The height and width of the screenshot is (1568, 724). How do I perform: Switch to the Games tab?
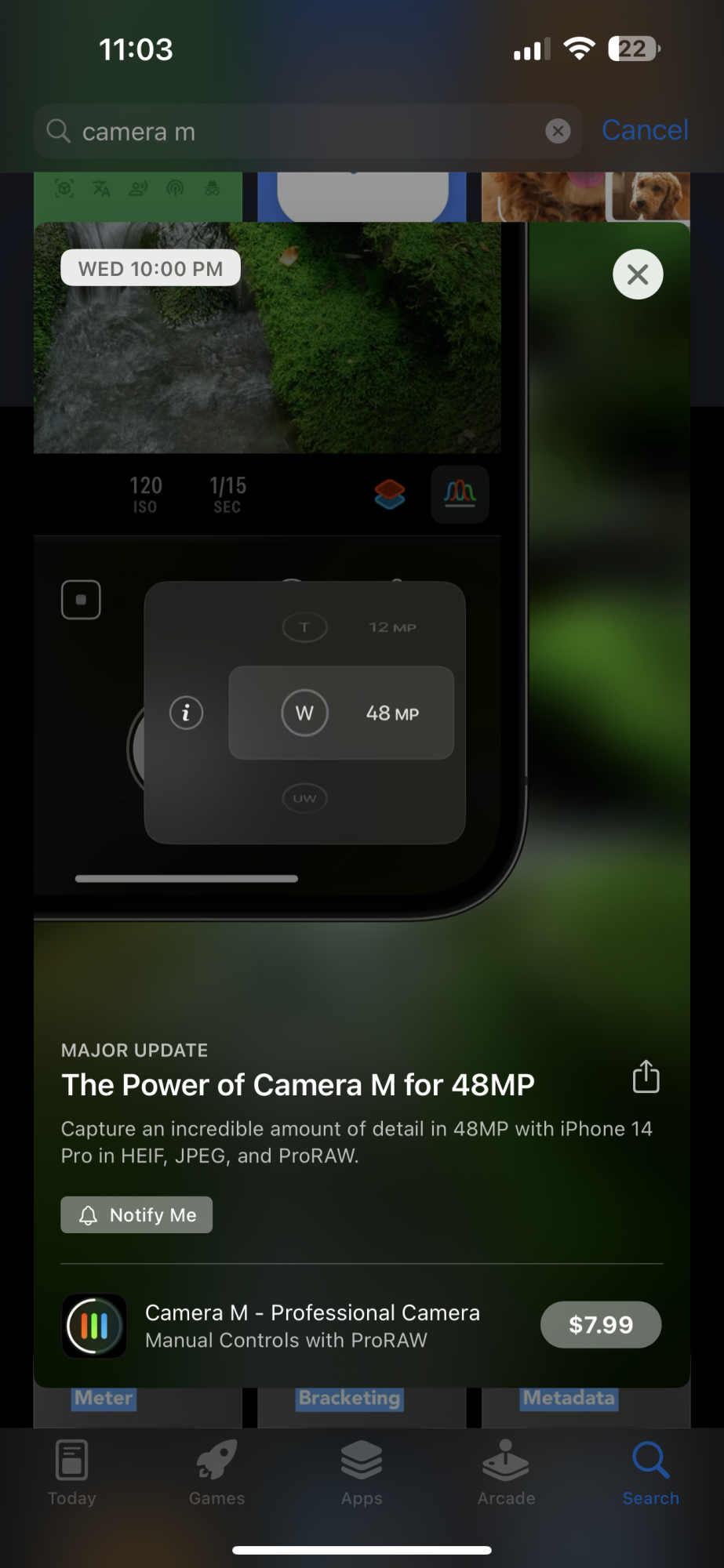point(216,1473)
